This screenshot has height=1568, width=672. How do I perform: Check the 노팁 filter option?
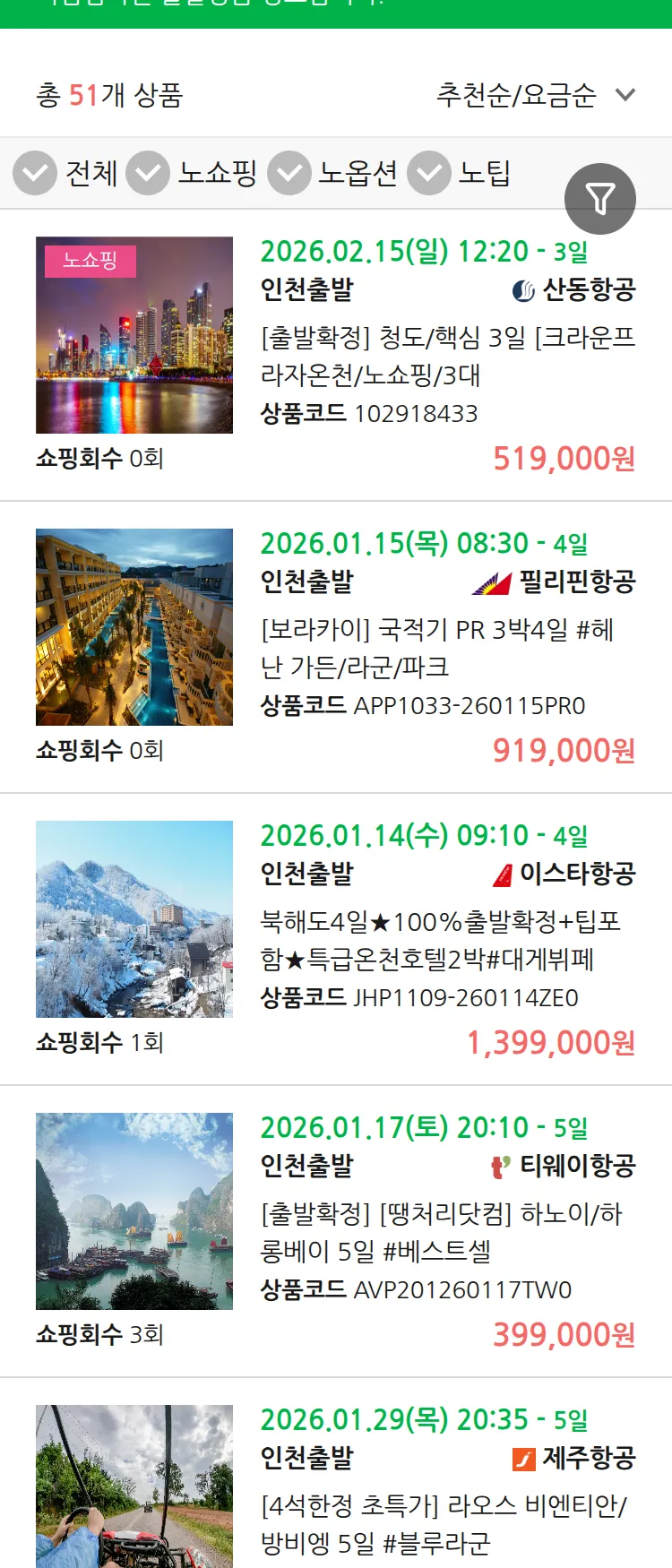(x=429, y=173)
